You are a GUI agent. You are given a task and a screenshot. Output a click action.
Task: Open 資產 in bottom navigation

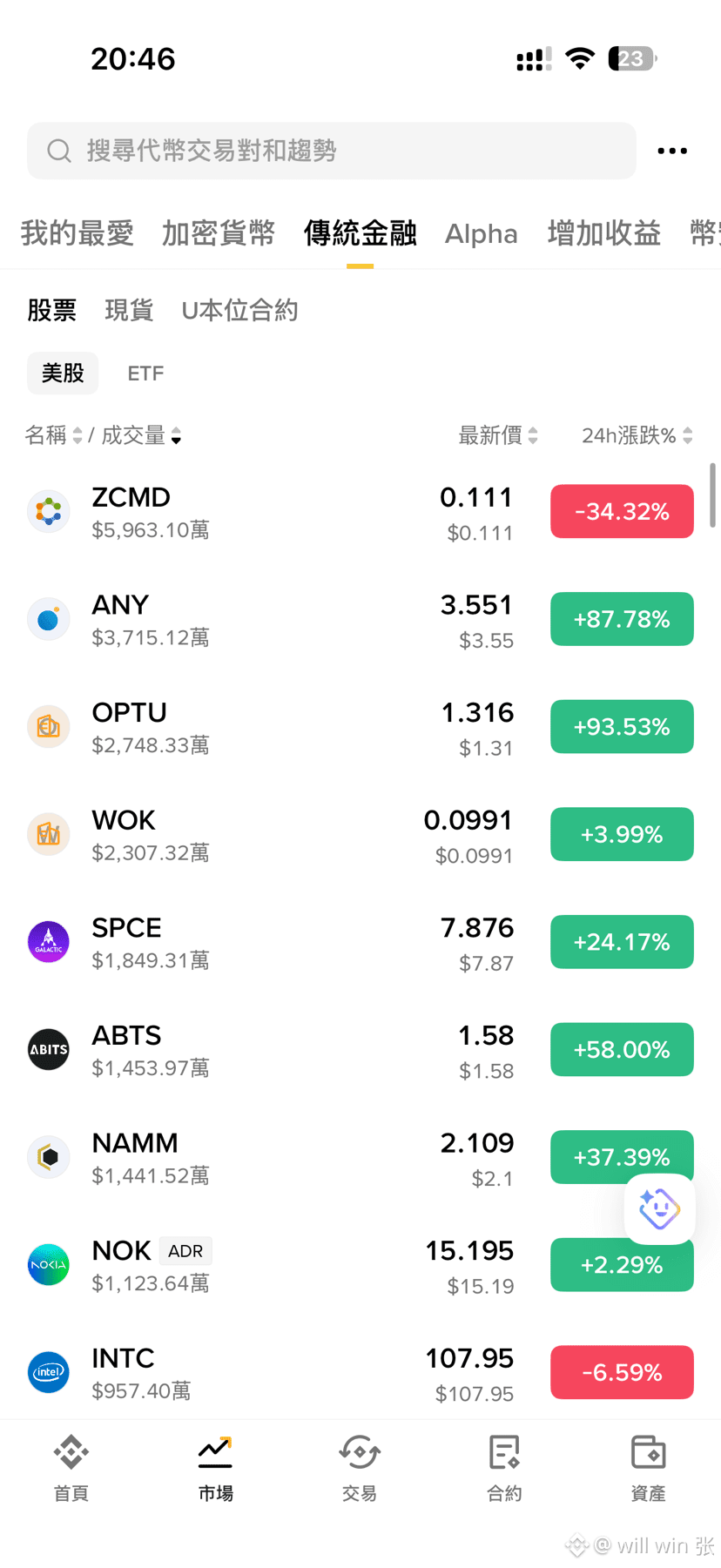click(649, 1469)
